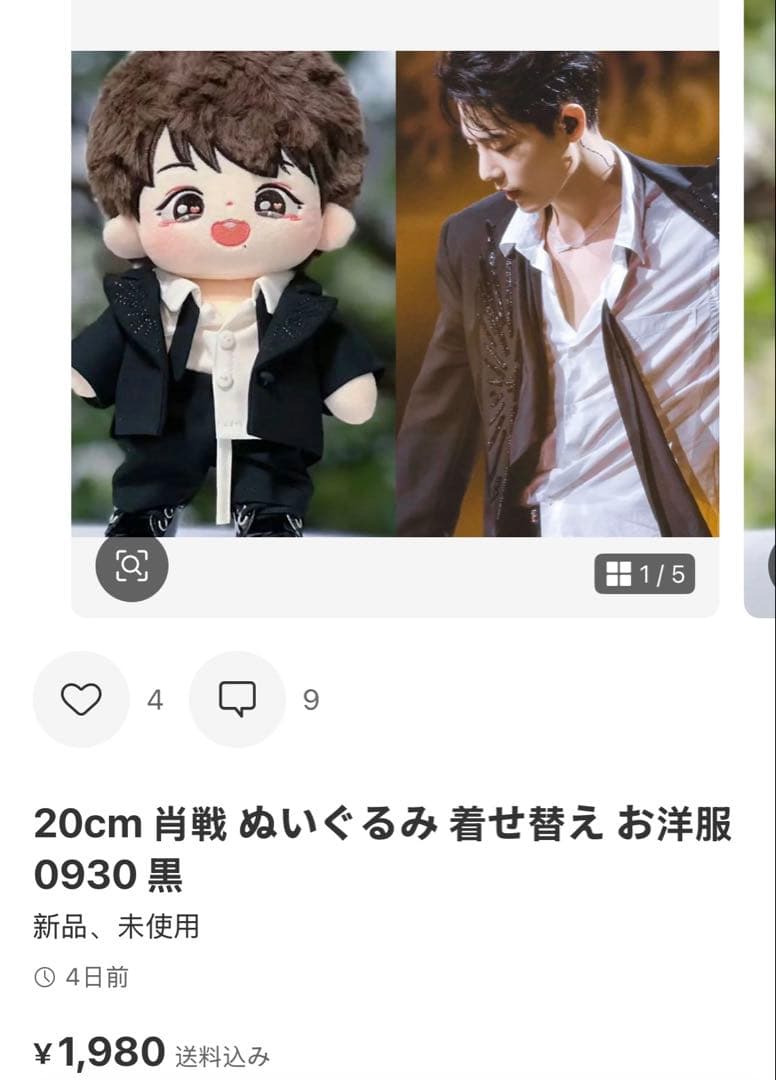Click the like count number 4
The image size is (776, 1080).
click(x=153, y=700)
